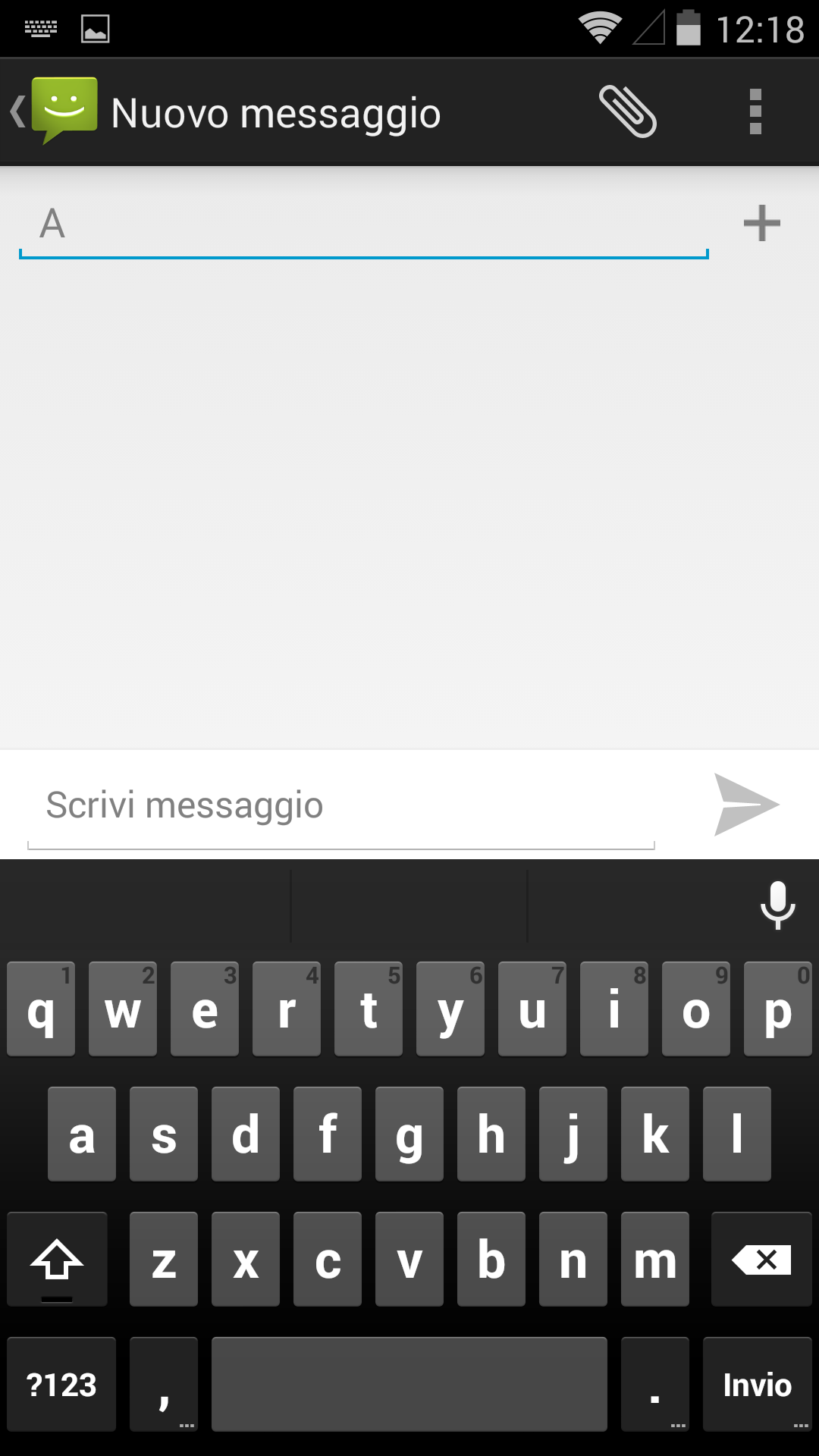
Task: Add a contact with the plus icon
Action: tap(762, 224)
